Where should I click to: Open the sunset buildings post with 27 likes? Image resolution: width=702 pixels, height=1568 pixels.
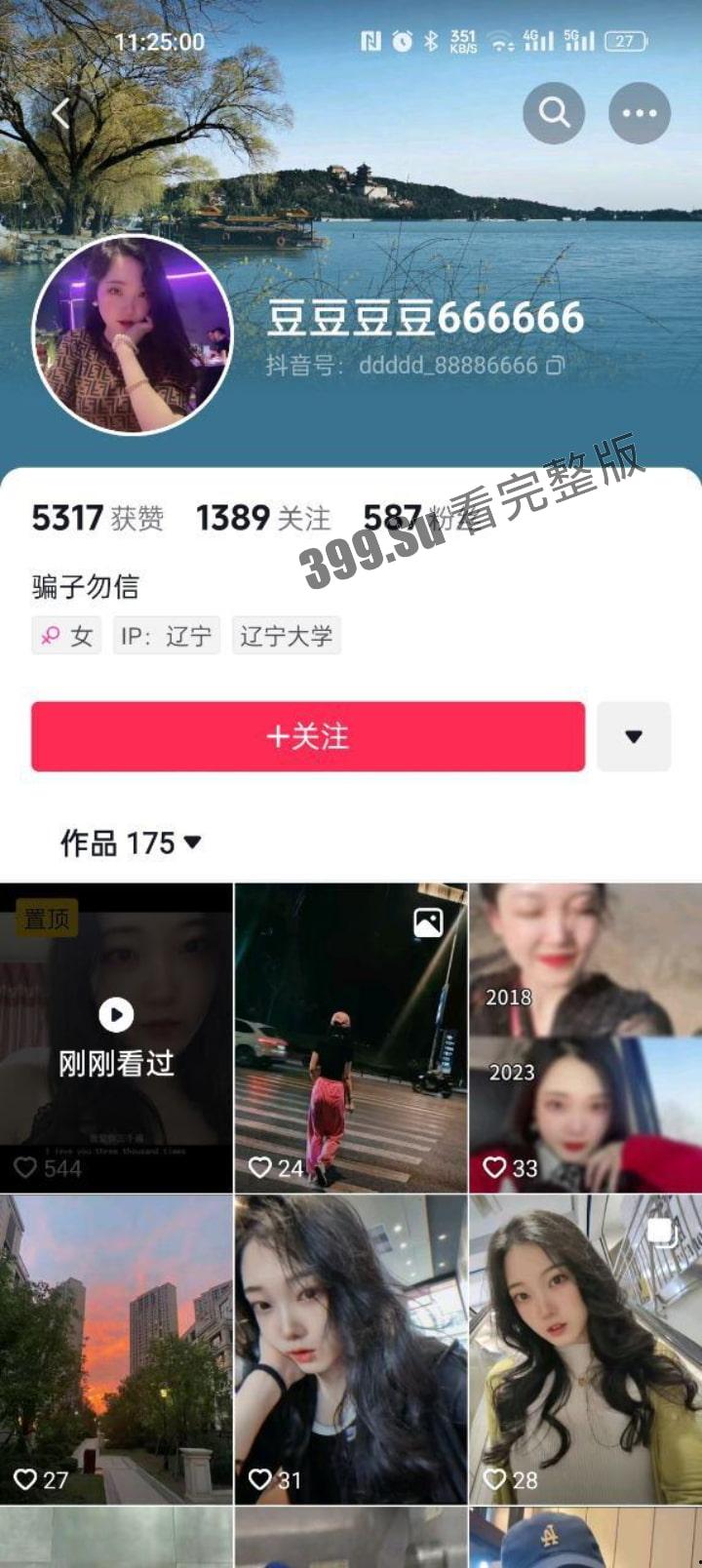[x=116, y=1350]
